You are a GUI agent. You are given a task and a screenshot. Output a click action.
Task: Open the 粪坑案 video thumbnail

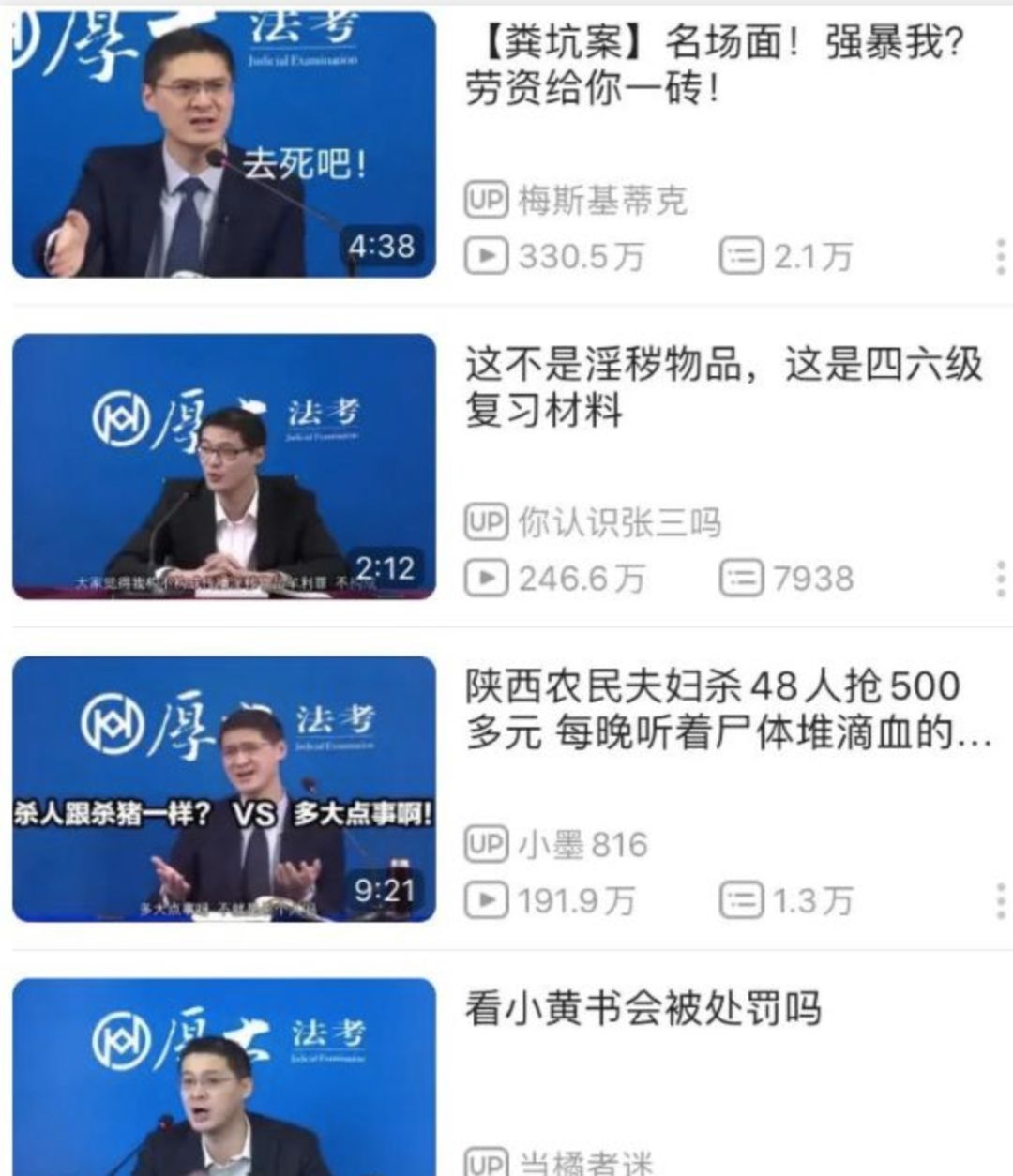223,143
